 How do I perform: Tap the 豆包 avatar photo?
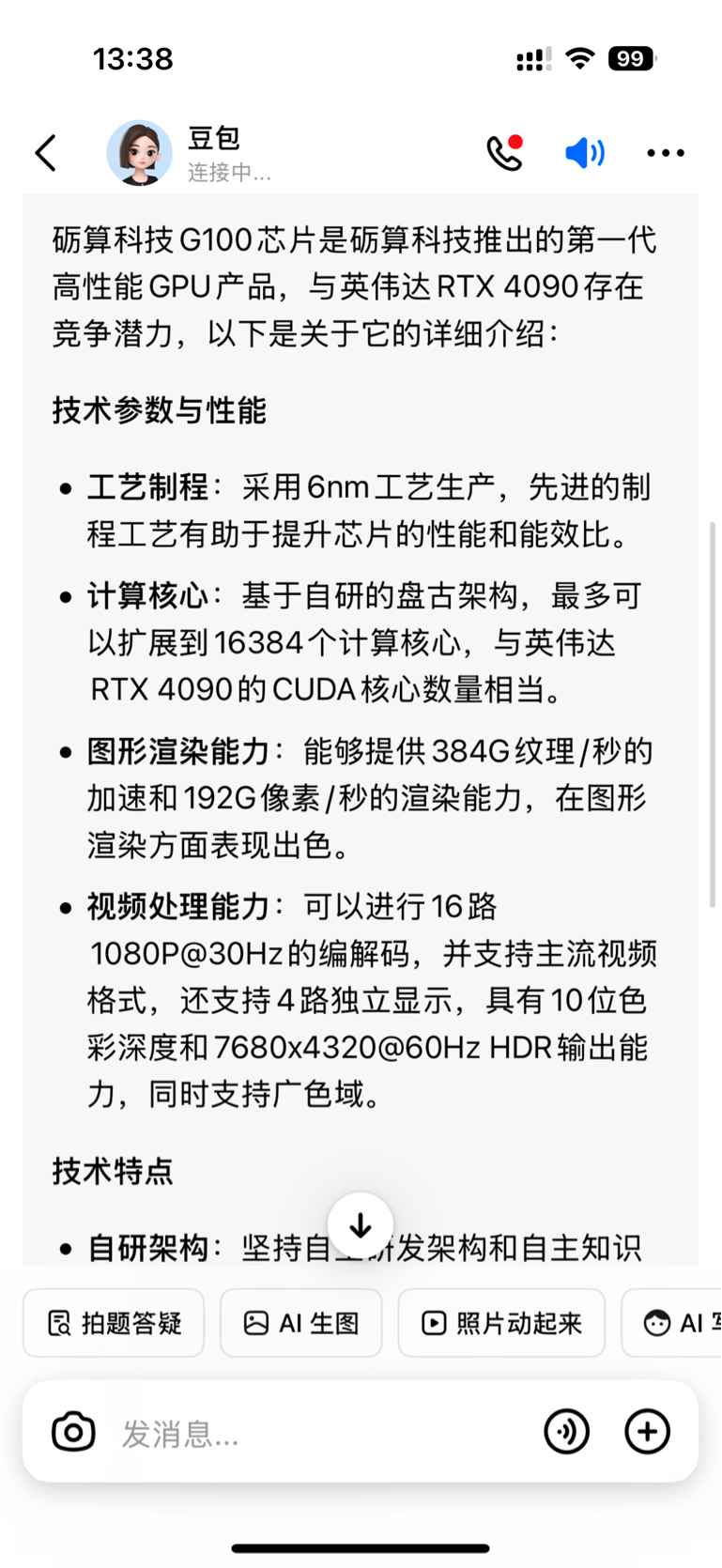(140, 152)
